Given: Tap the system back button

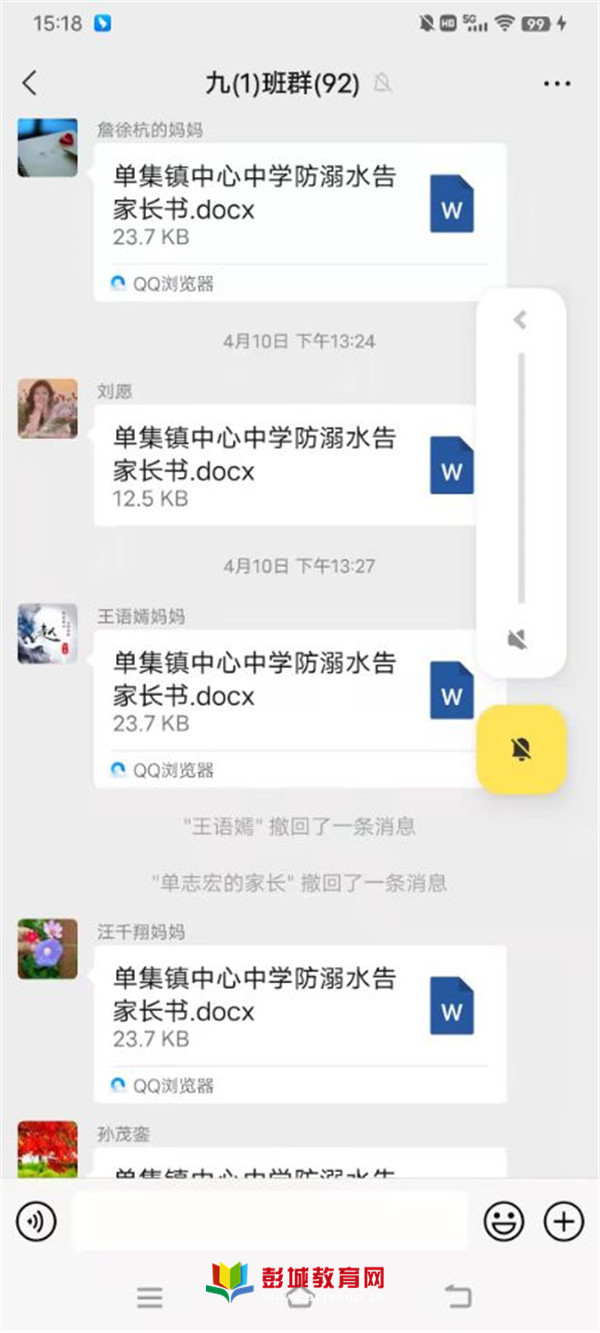Looking at the screenshot, I should (x=457, y=1298).
